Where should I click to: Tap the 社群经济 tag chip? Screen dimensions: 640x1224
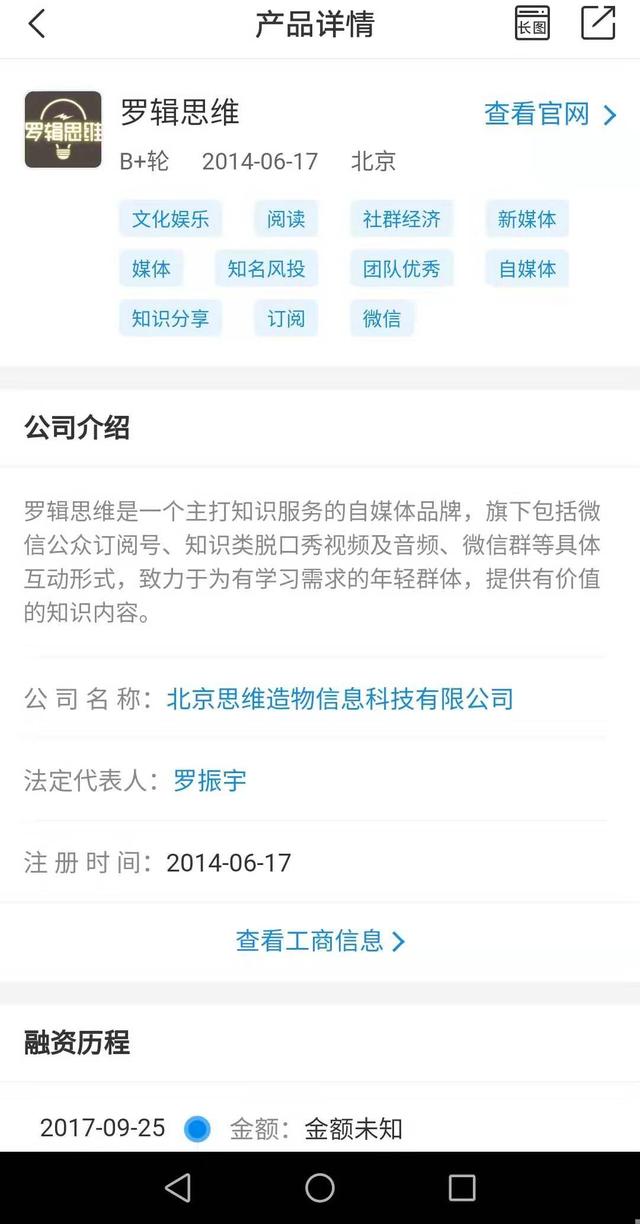(x=401, y=219)
